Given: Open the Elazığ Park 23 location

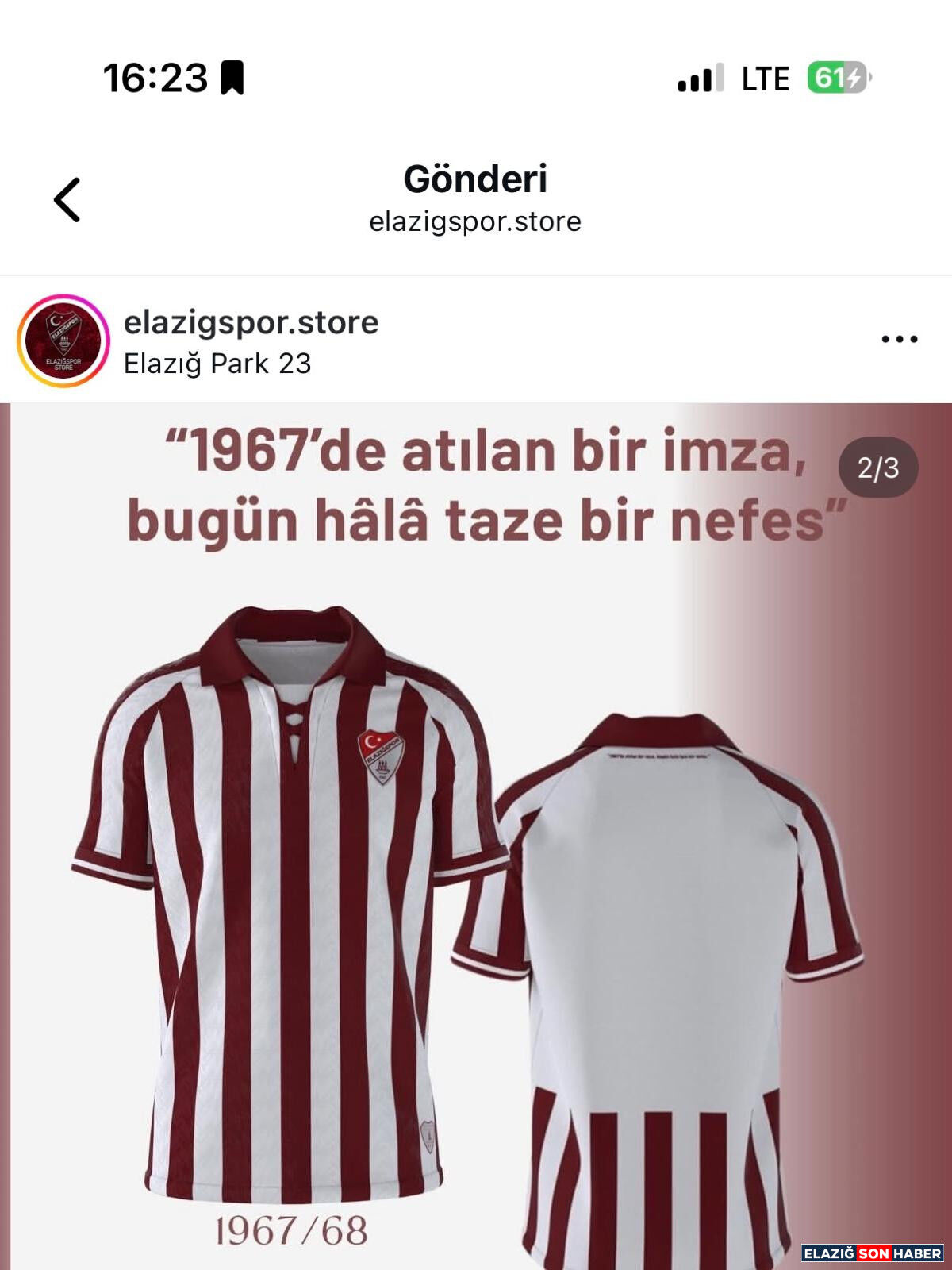Looking at the screenshot, I should click(217, 364).
